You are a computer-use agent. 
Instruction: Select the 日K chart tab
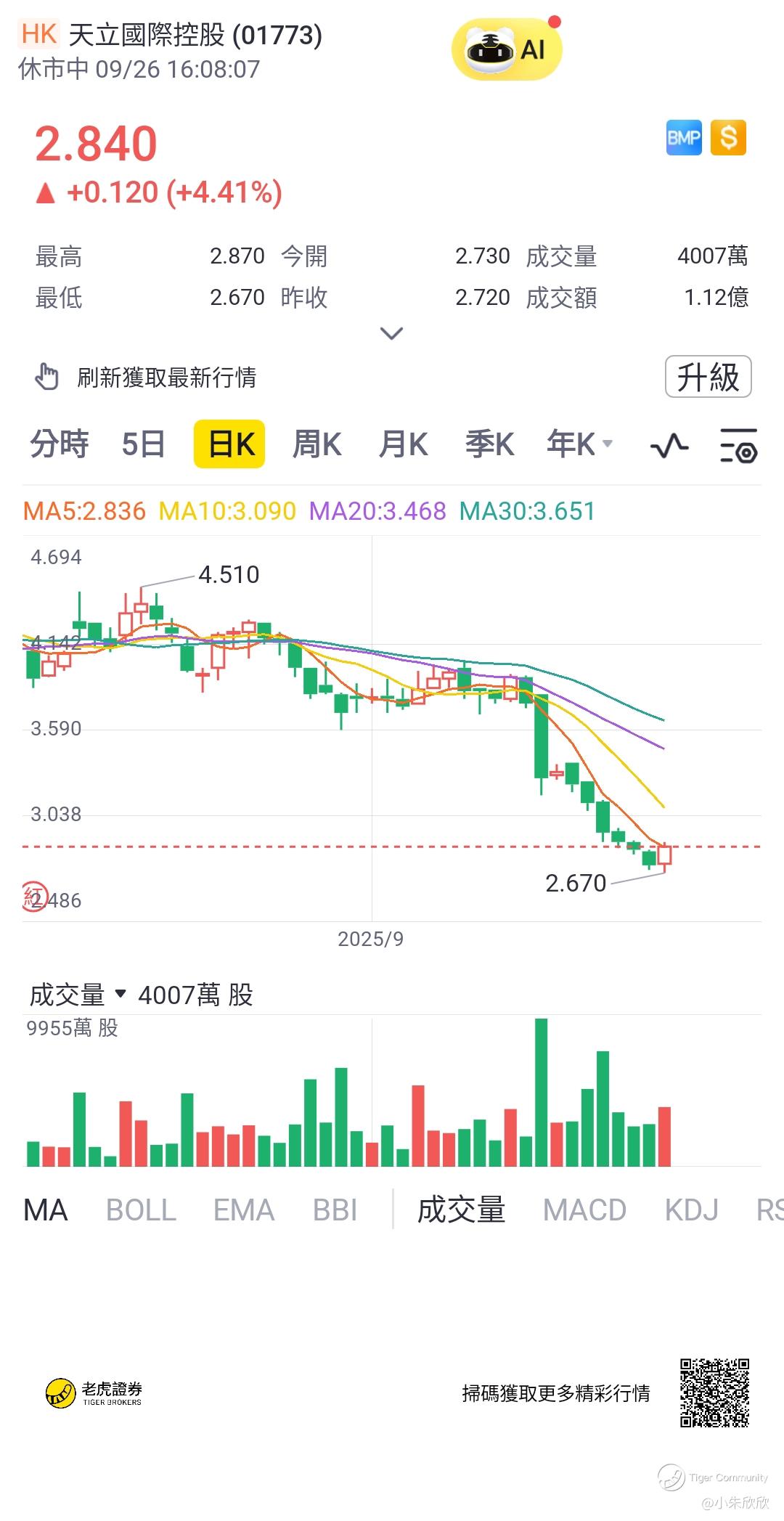click(x=229, y=444)
